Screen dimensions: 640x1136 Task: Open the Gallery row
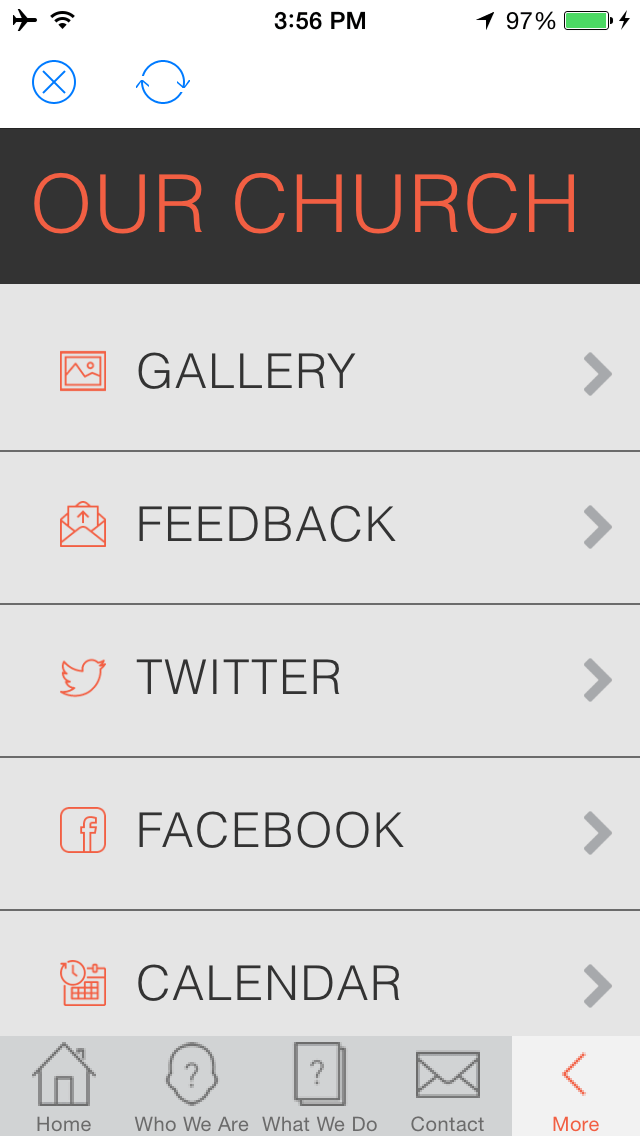pyautogui.click(x=320, y=371)
